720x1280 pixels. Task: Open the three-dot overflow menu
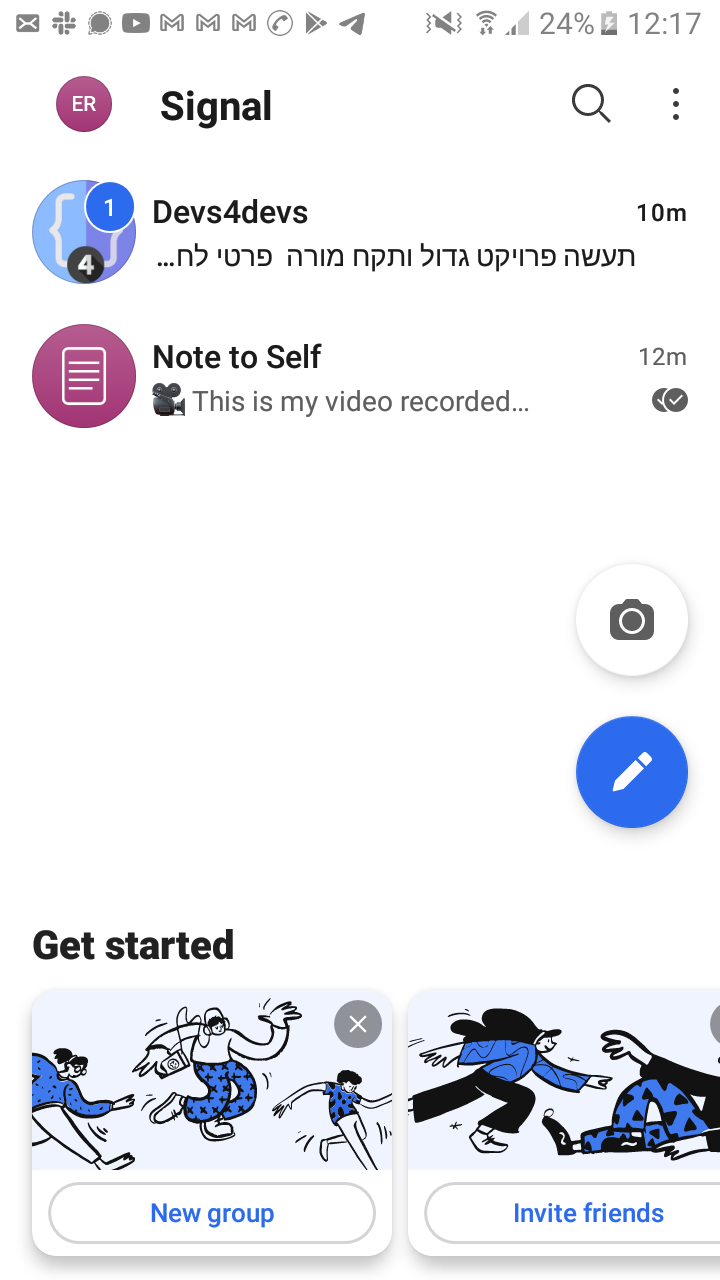coord(676,103)
